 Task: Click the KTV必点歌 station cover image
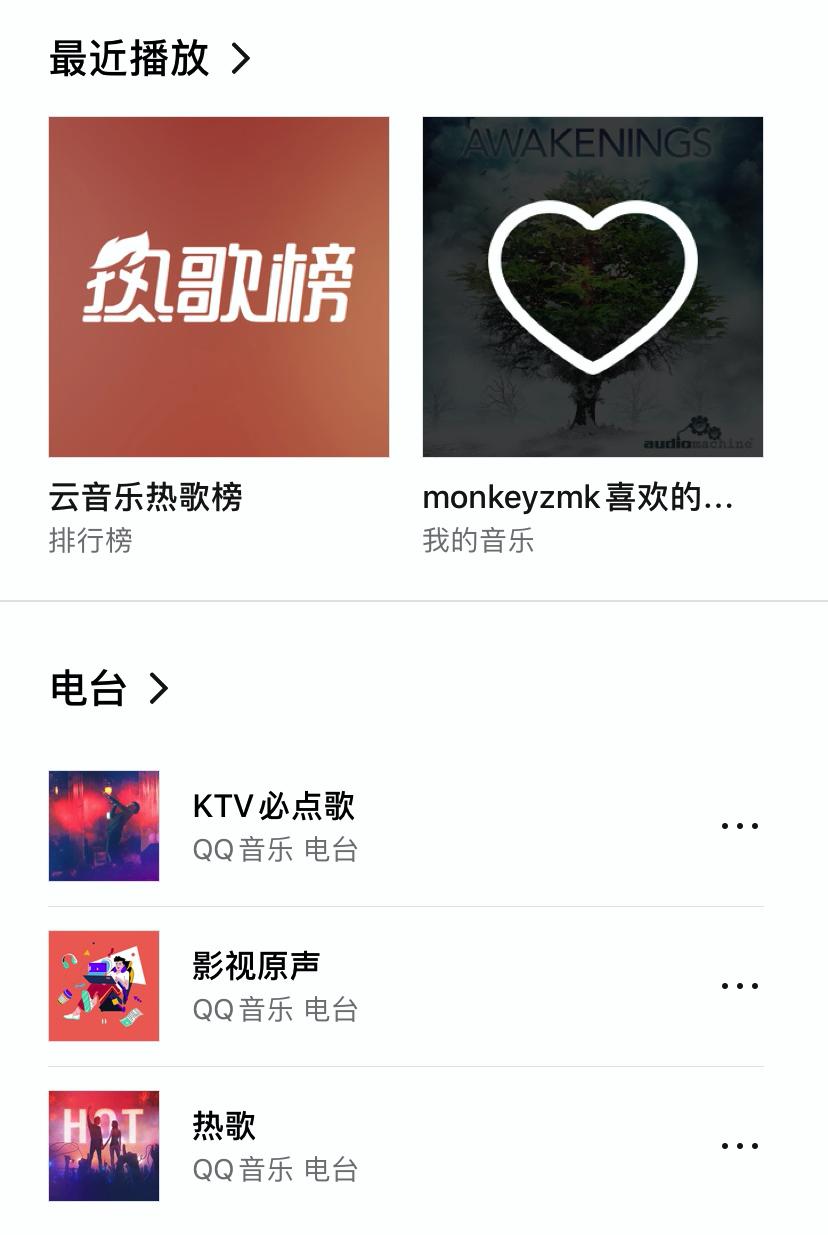104,826
